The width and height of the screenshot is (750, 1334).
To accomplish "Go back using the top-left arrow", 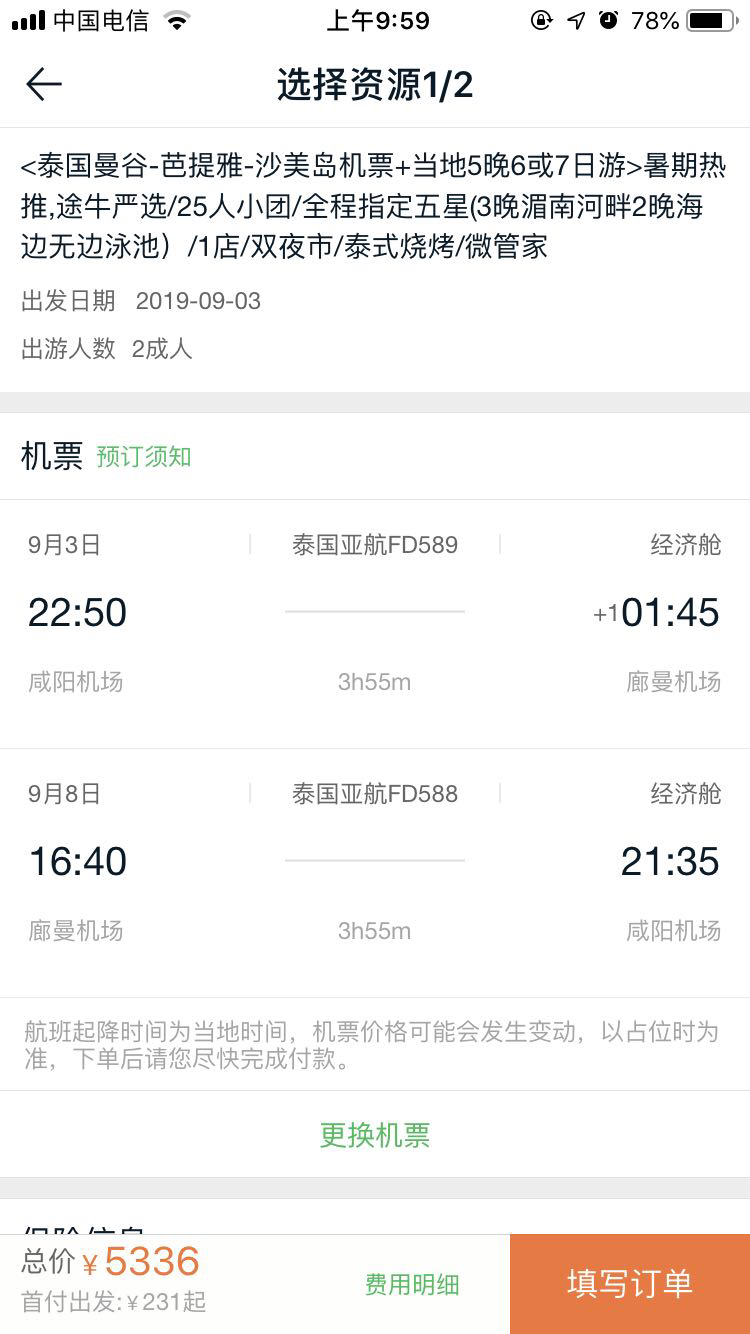I will tap(44, 85).
